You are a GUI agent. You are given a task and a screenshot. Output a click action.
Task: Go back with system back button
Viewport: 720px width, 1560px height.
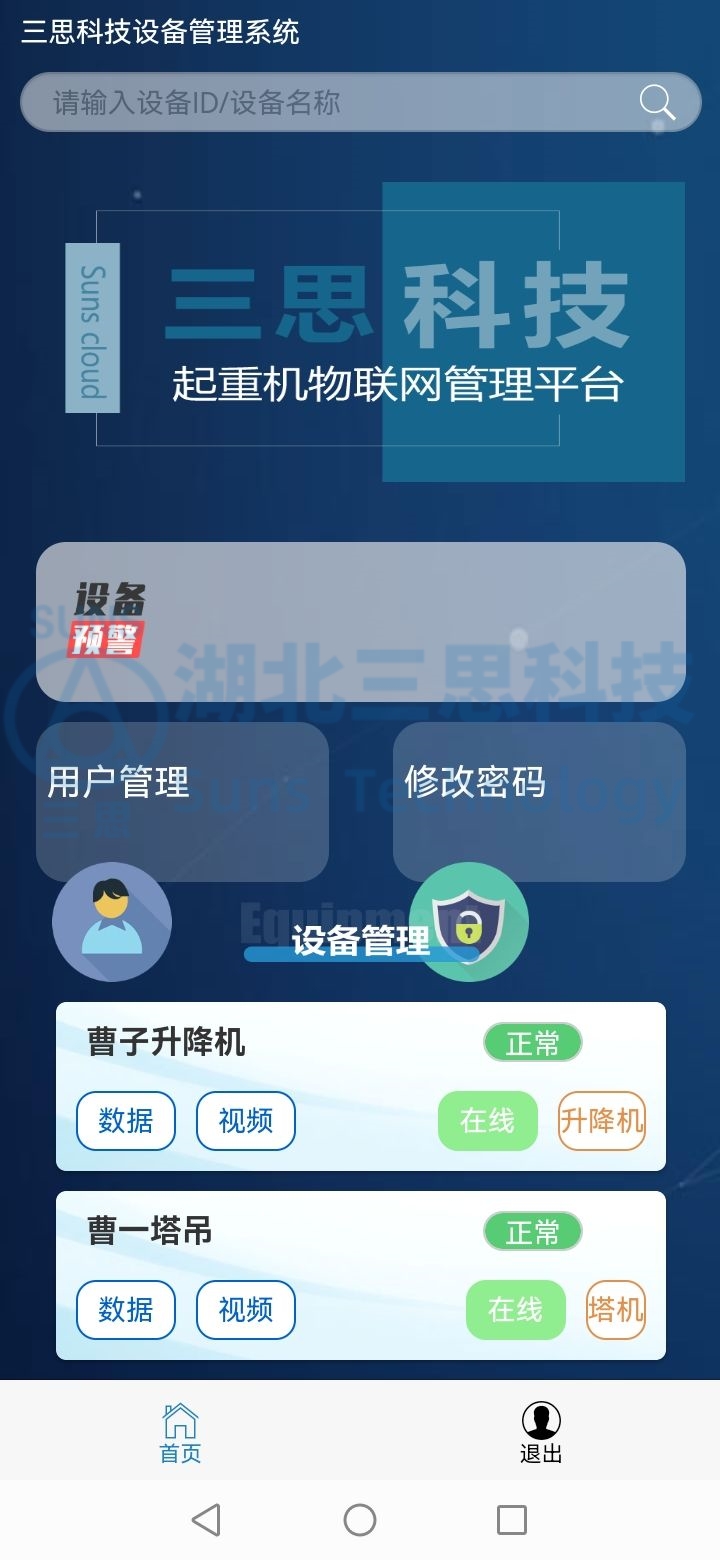pyautogui.click(x=206, y=1520)
